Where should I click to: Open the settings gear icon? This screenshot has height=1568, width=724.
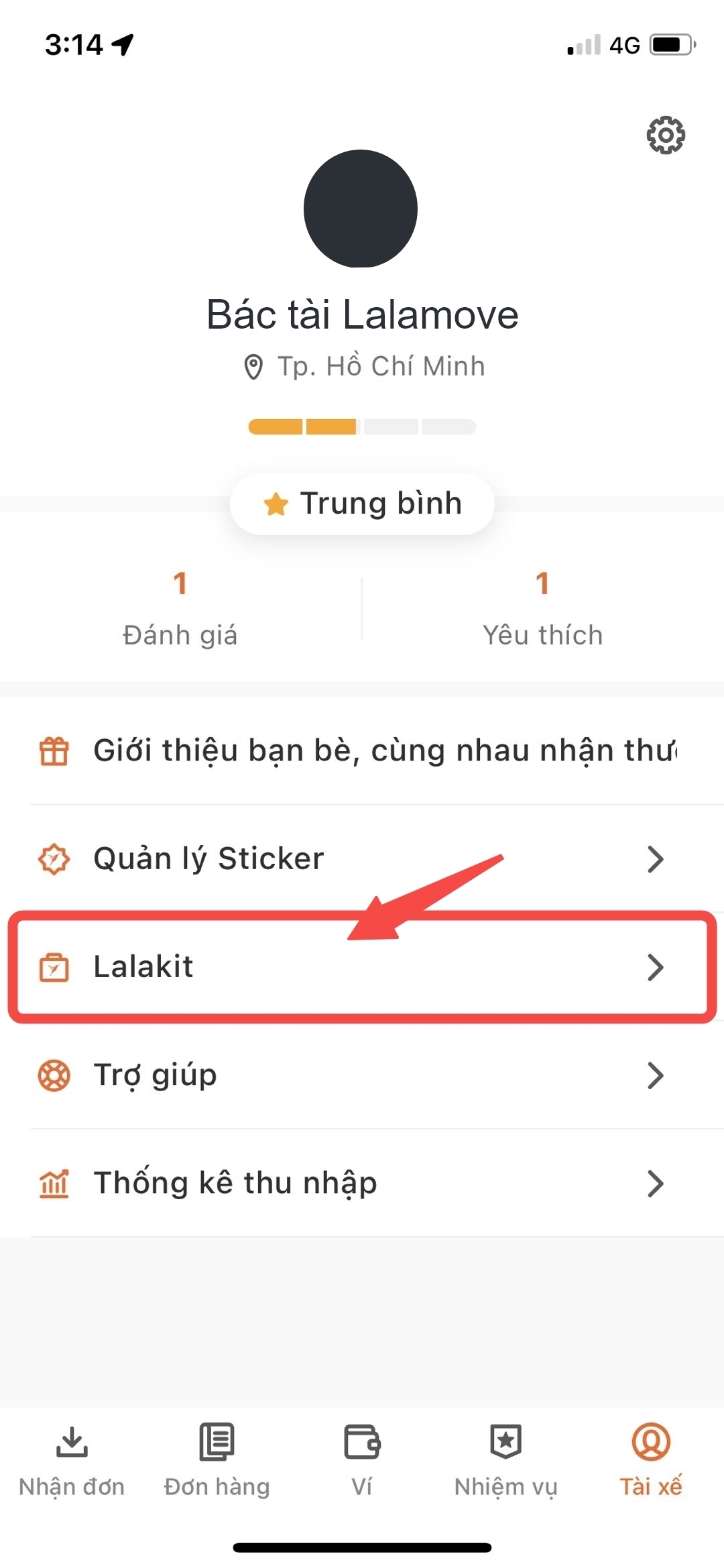pyautogui.click(x=665, y=135)
